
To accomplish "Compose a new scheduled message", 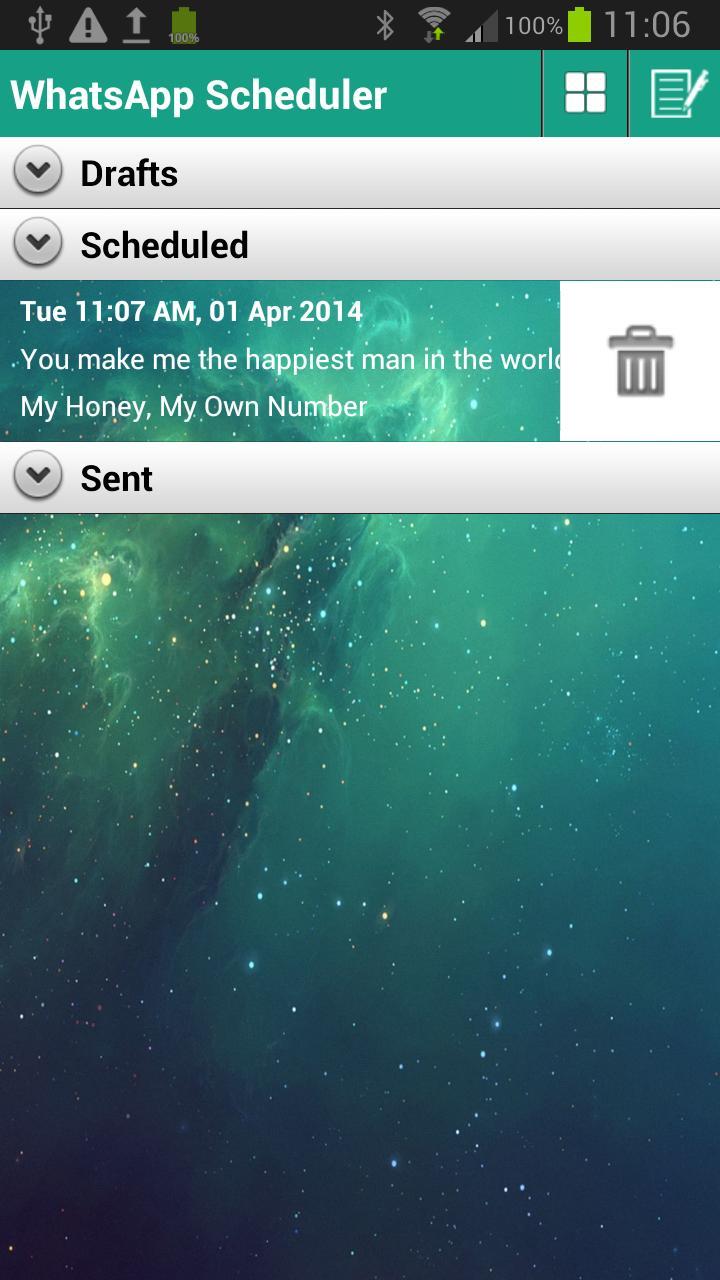I will point(676,94).
